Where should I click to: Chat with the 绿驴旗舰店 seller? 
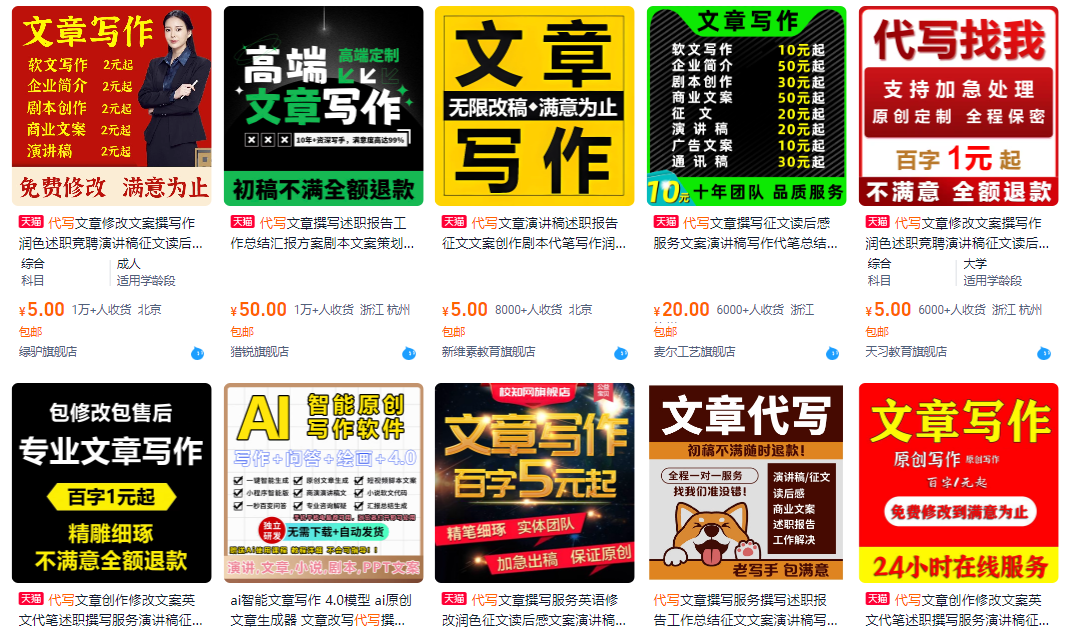click(197, 353)
